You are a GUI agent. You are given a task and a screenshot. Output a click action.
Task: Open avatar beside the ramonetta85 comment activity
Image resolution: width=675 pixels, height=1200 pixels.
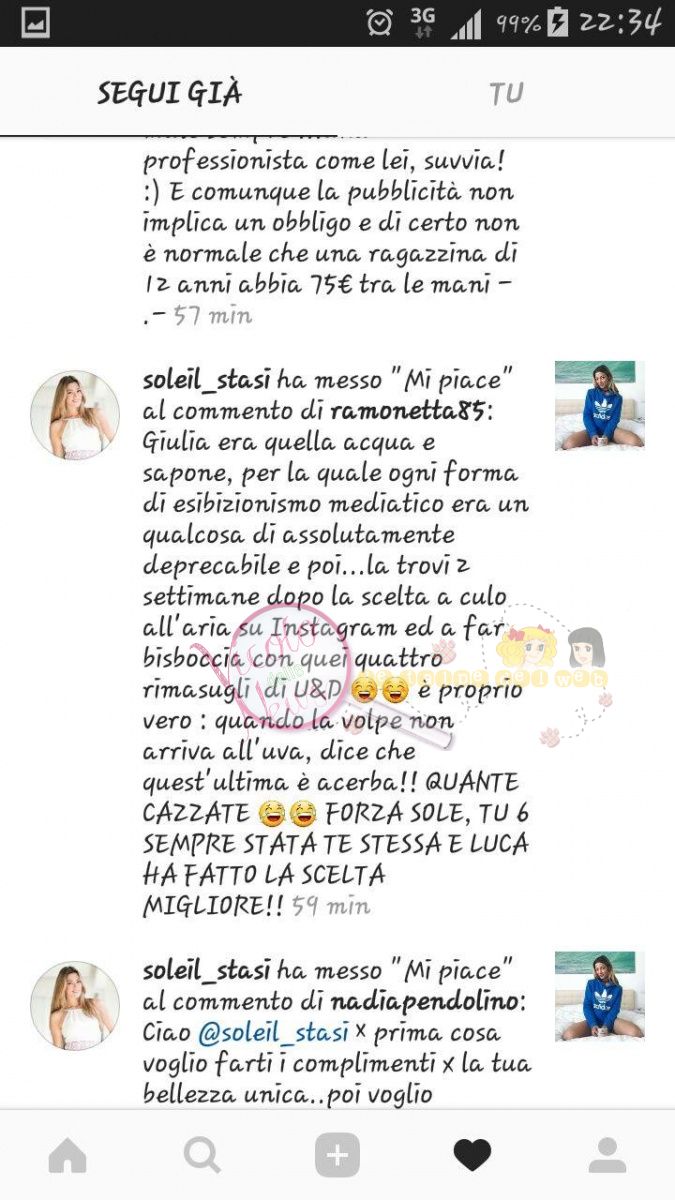point(75,415)
